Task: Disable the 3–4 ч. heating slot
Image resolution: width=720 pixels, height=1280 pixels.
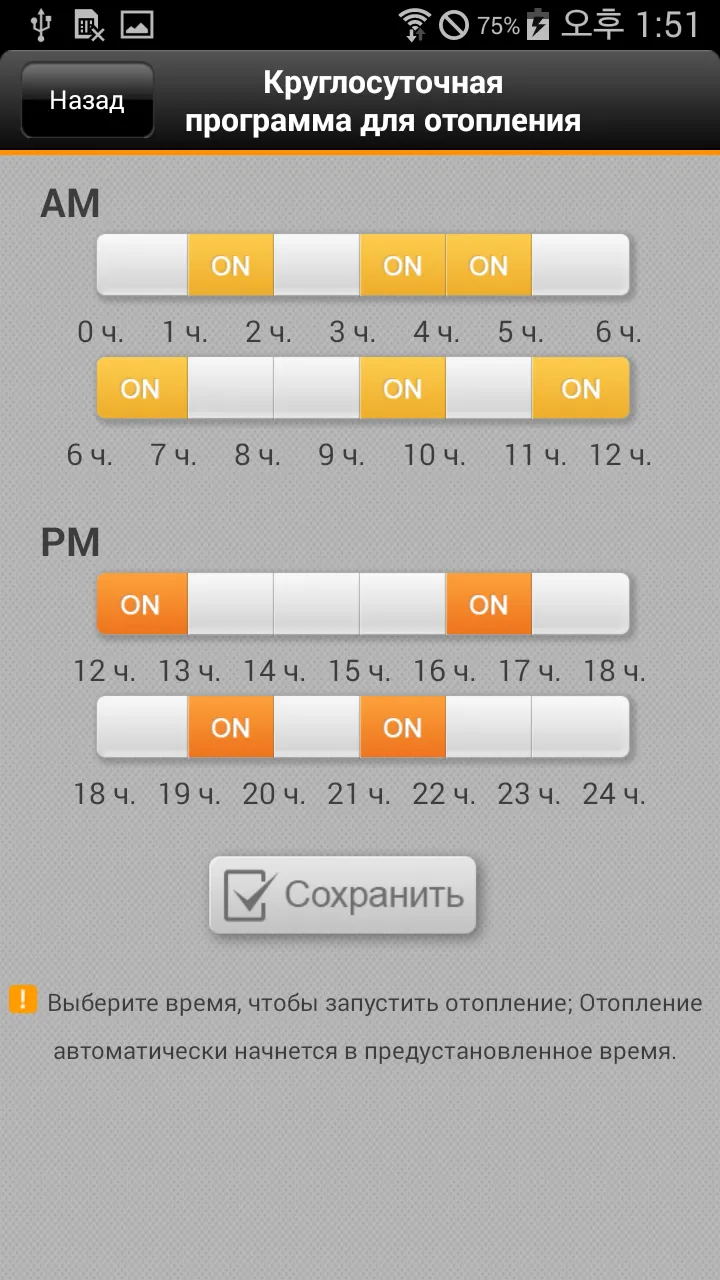Action: point(403,265)
